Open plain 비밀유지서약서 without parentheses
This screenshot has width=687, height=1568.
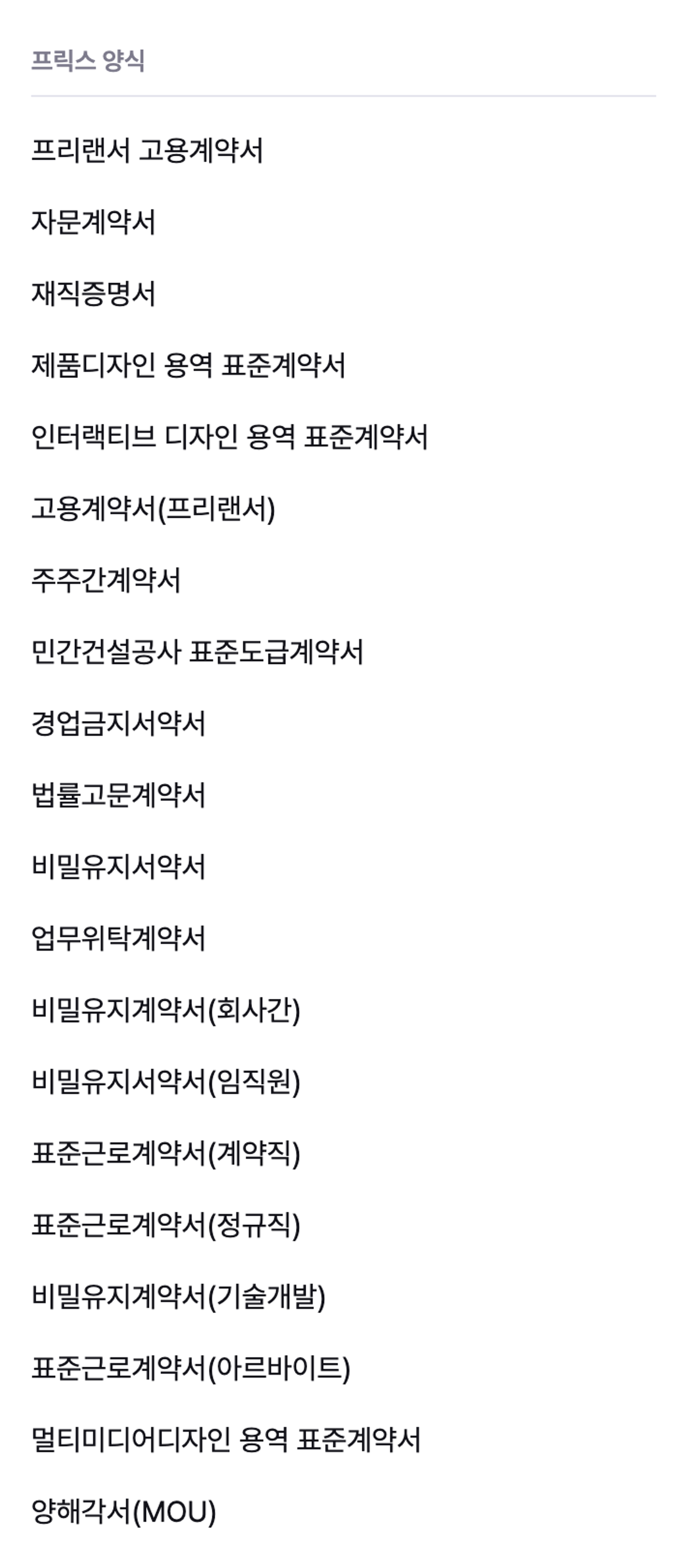(x=118, y=867)
